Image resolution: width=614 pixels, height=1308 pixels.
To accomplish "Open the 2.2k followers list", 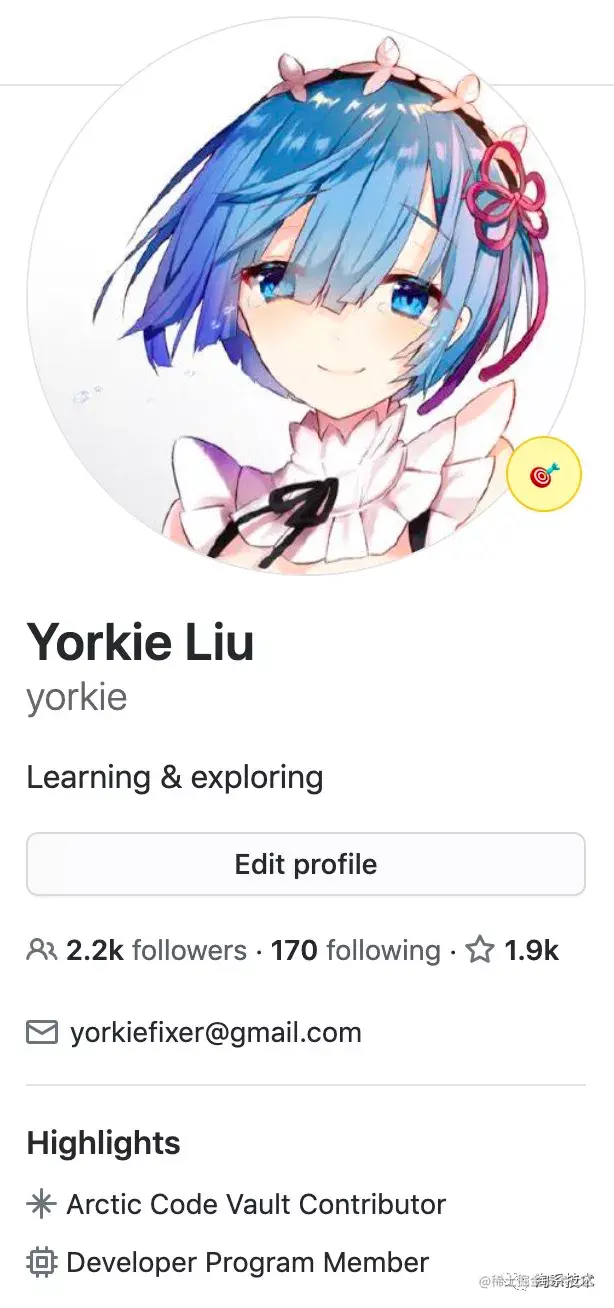I will pyautogui.click(x=155, y=950).
